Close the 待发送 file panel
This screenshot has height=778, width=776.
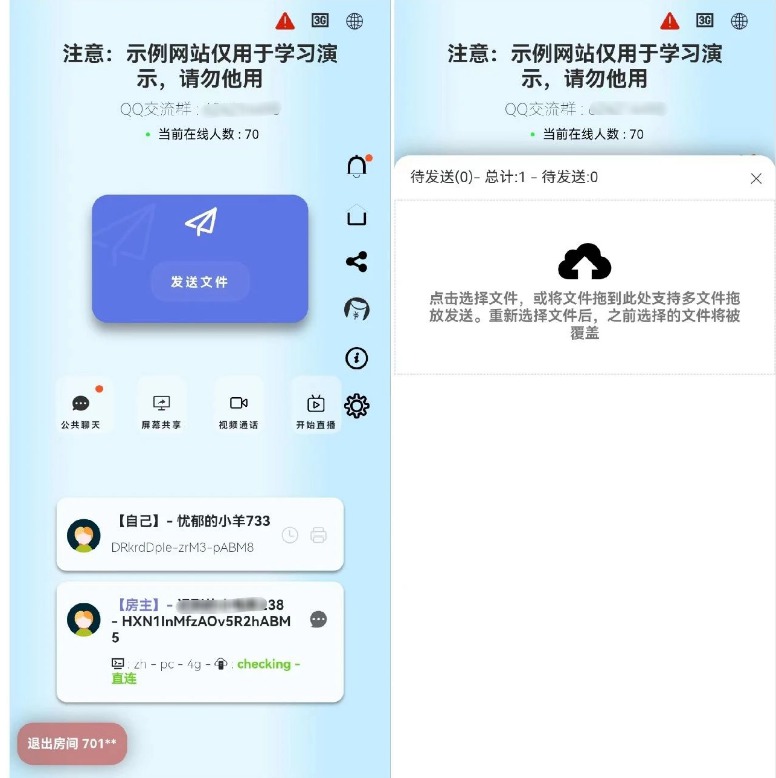point(756,178)
